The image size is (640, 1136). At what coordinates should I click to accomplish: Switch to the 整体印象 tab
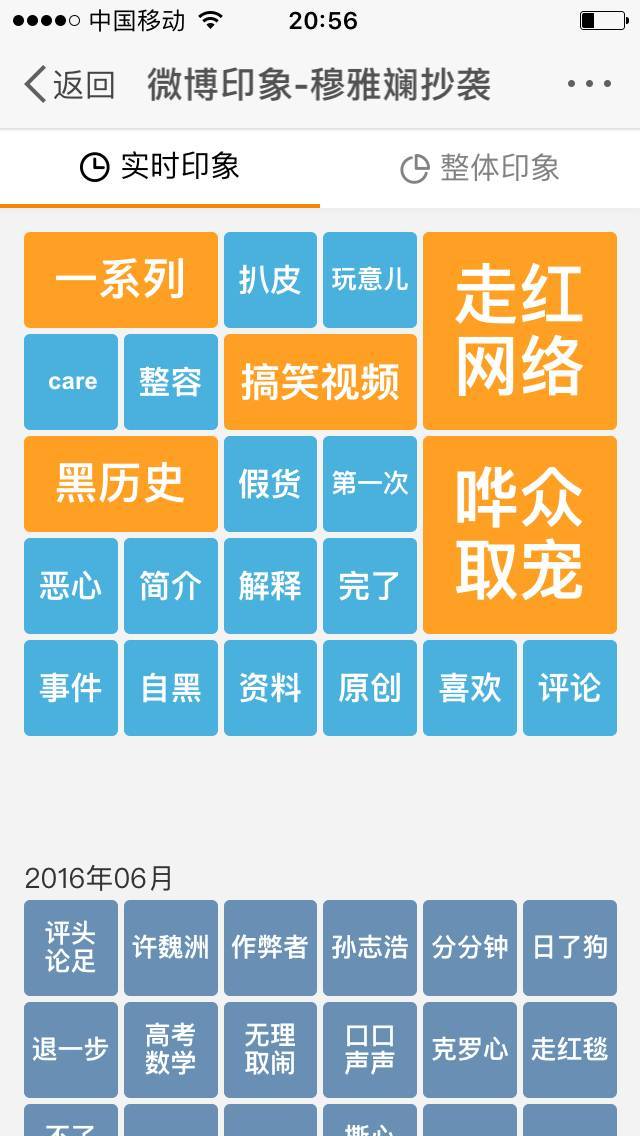[480, 168]
